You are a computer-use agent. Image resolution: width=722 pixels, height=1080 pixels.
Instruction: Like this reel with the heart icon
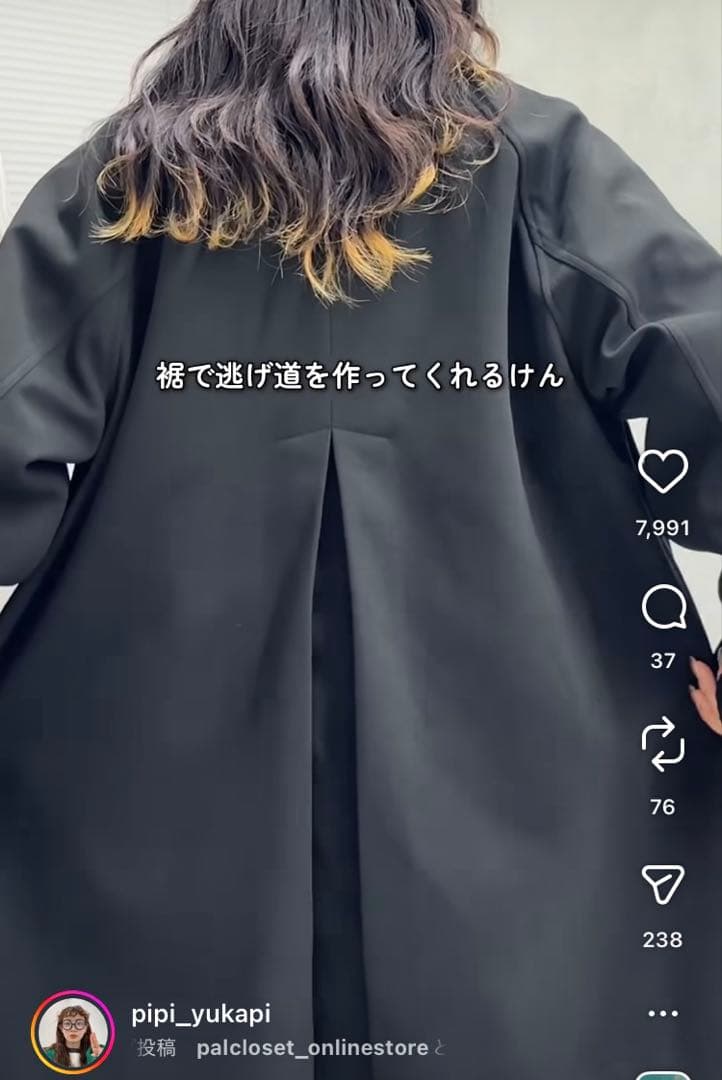[663, 471]
